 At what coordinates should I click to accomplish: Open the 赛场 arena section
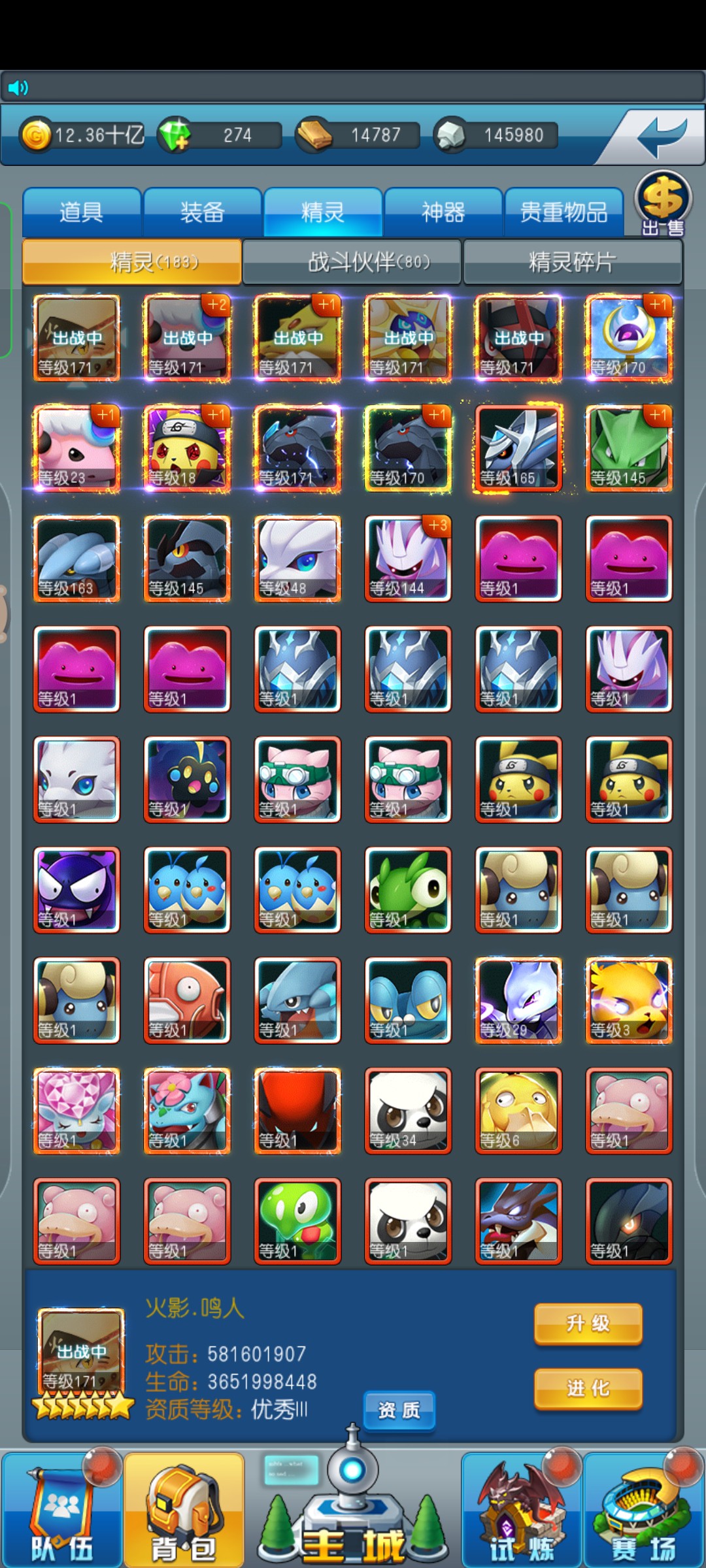(x=644, y=1511)
